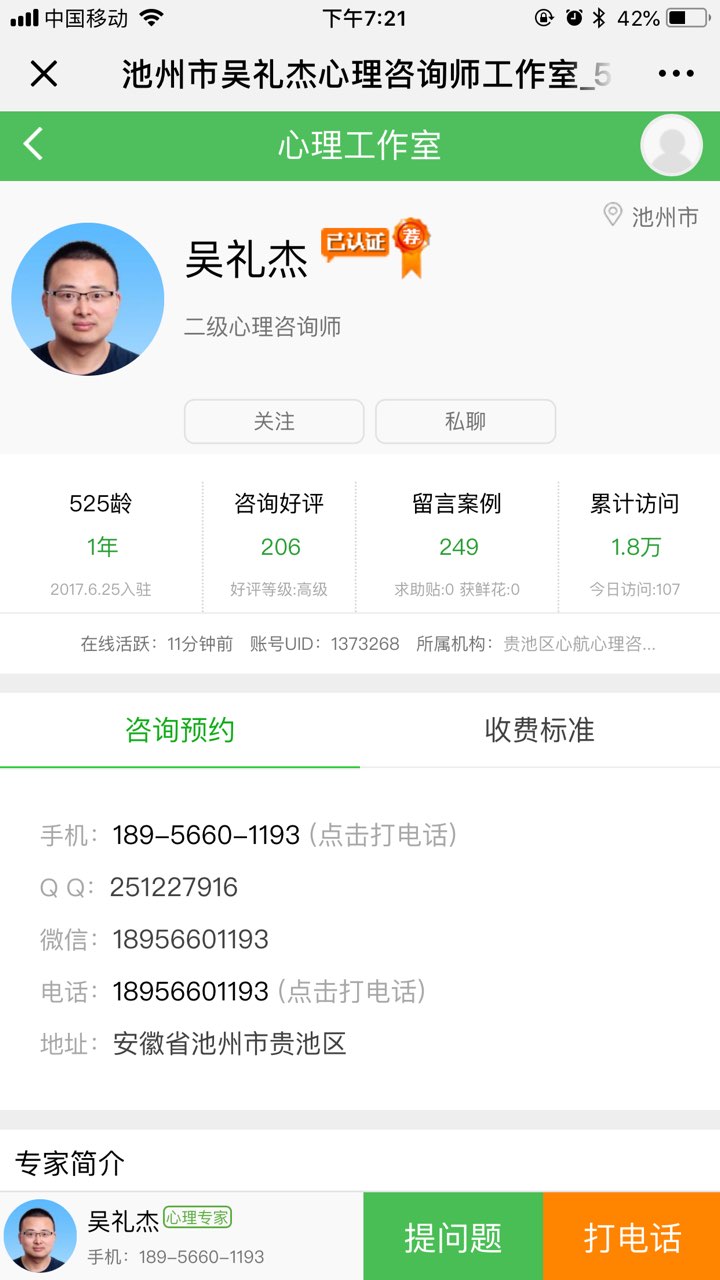
Task: Open the three-dot overflow menu
Action: point(676,73)
